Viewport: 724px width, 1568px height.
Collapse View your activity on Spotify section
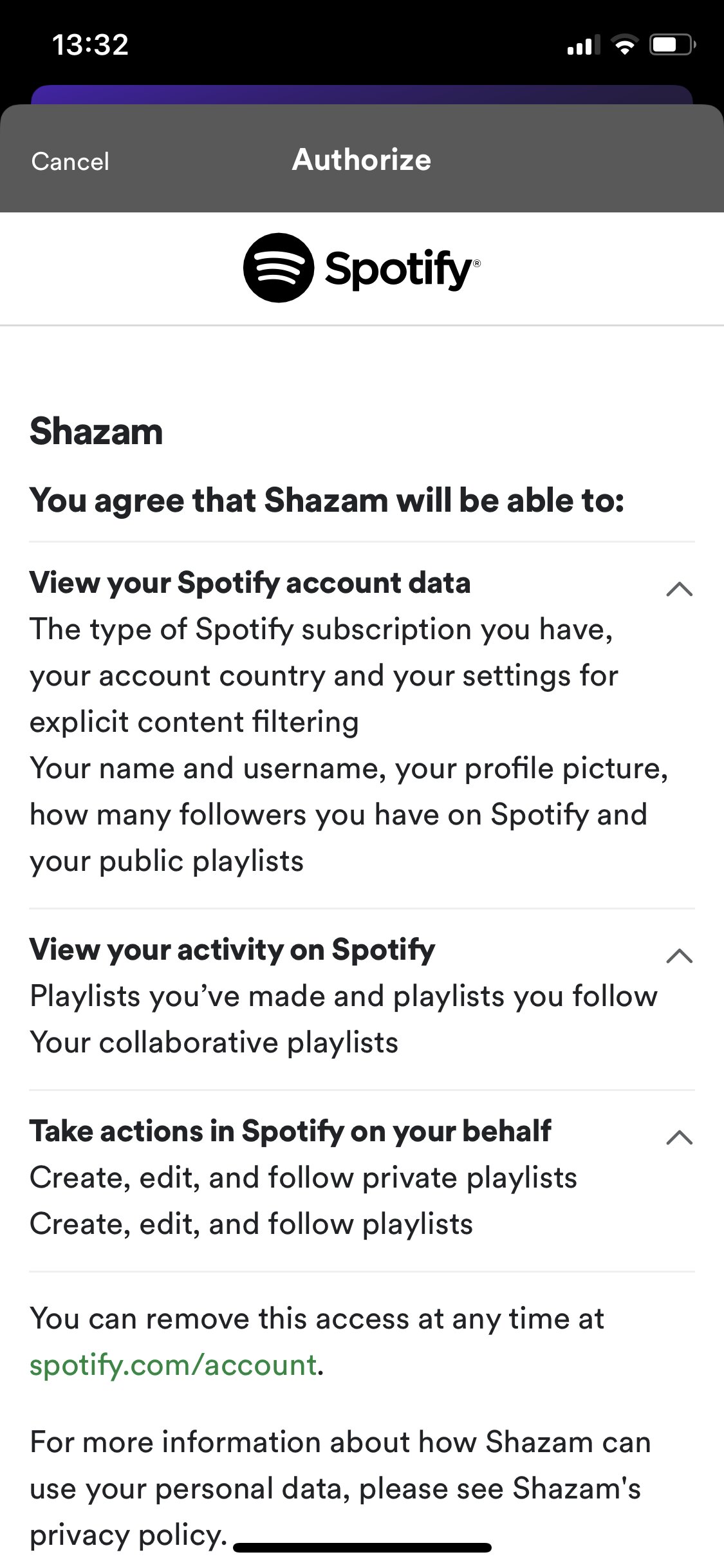[x=680, y=956]
